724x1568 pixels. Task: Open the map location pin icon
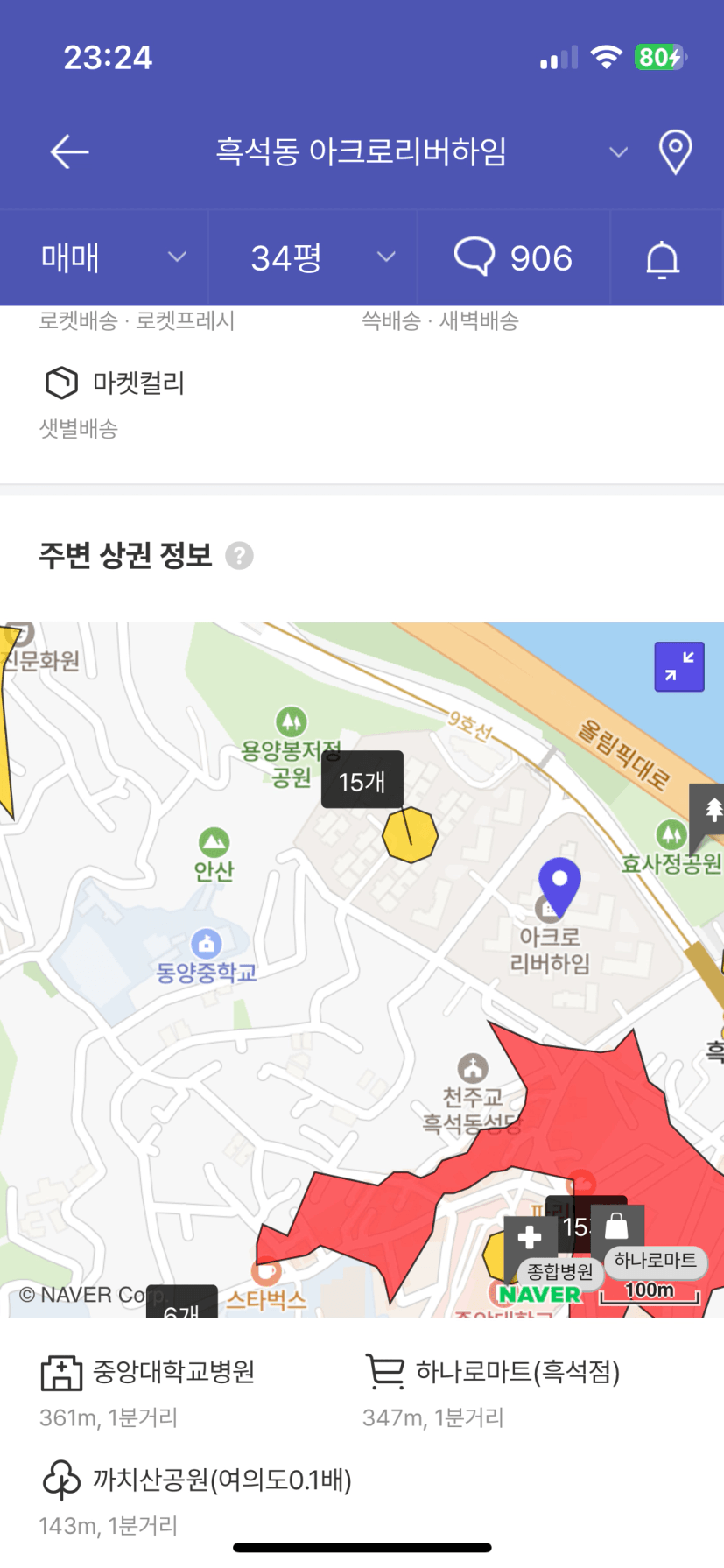point(675,152)
